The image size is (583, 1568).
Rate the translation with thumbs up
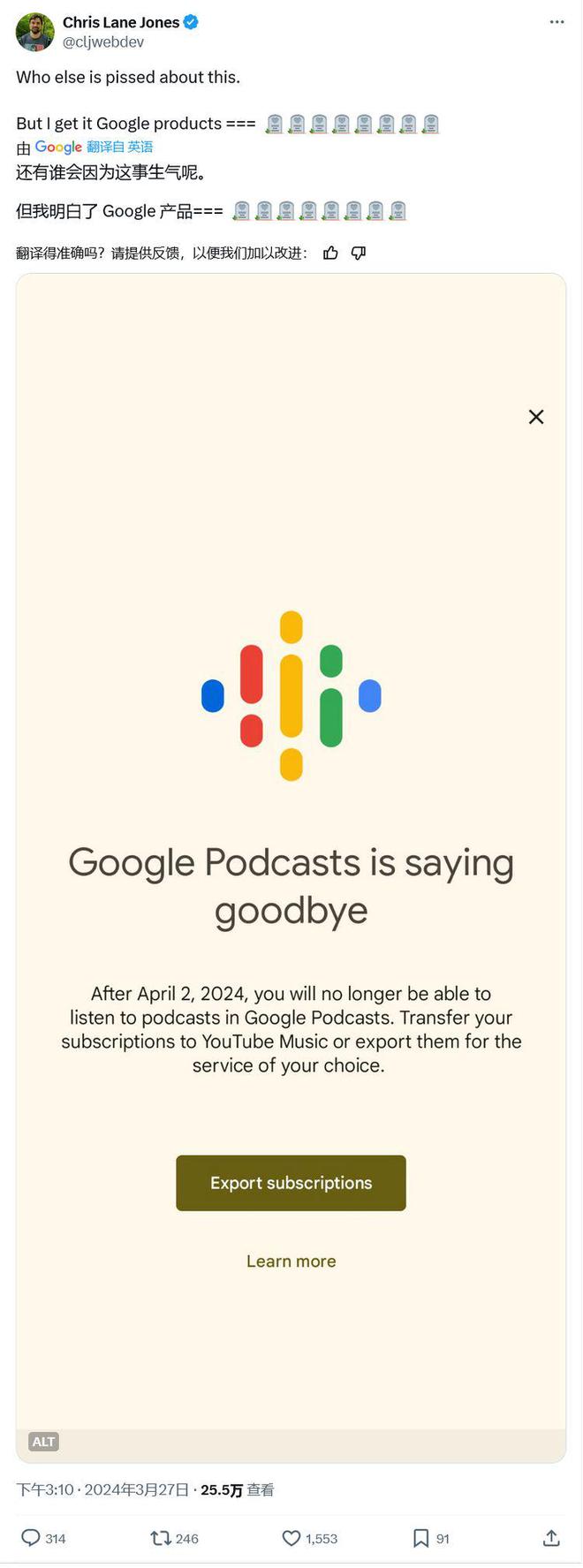coord(330,254)
